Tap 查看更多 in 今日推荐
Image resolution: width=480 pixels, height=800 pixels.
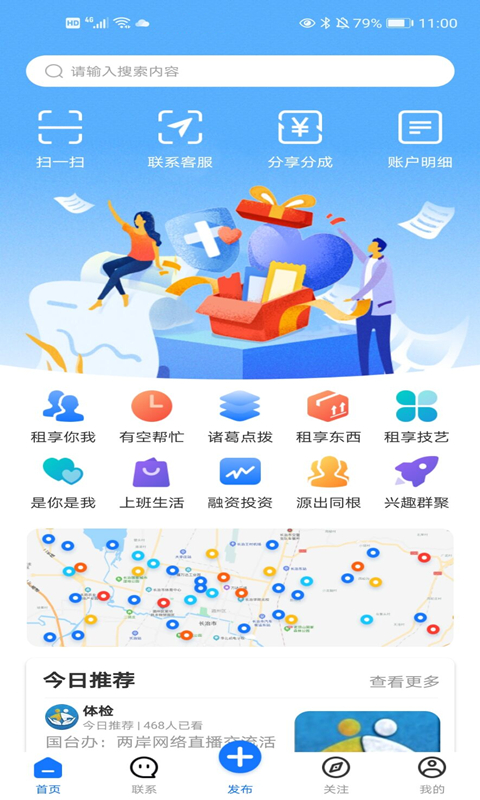[404, 681]
